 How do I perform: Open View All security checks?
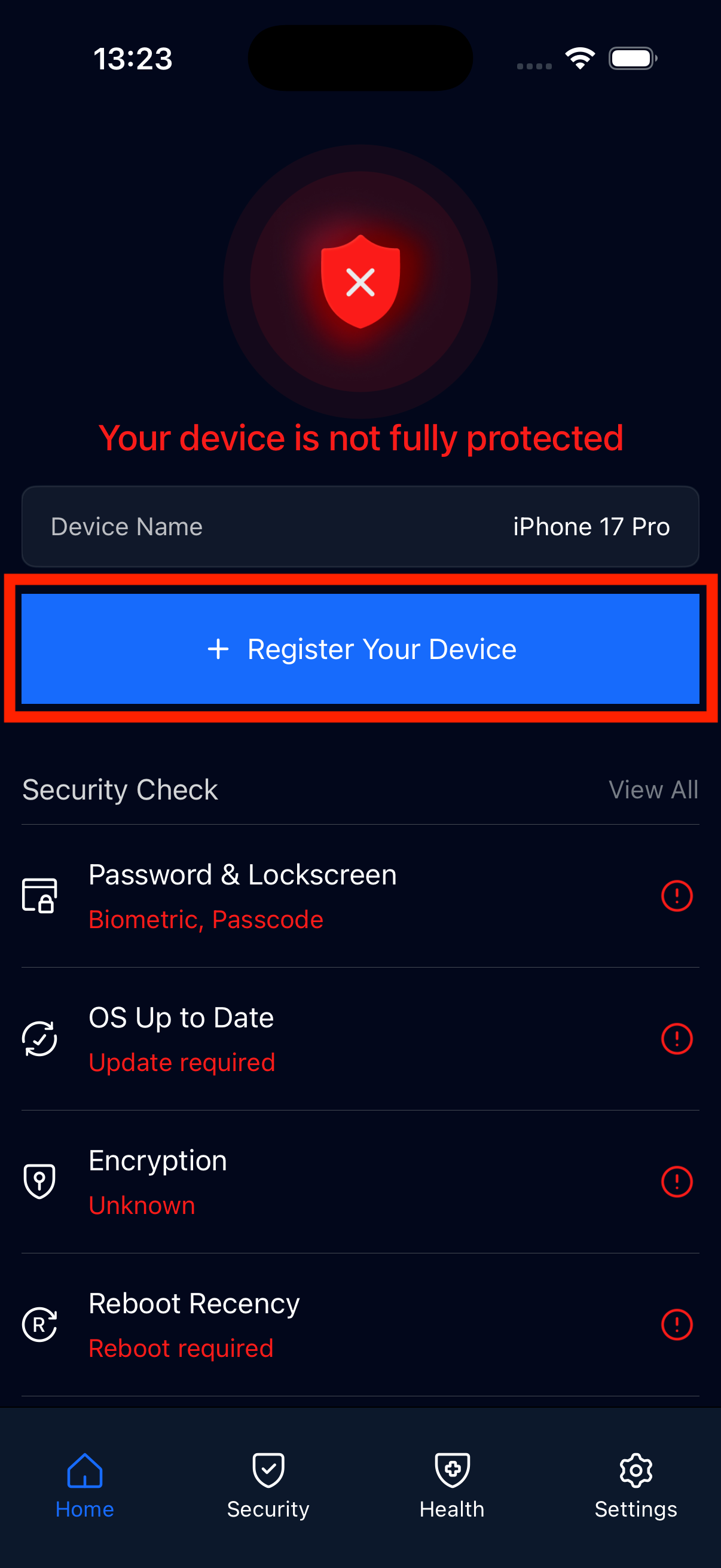653,789
